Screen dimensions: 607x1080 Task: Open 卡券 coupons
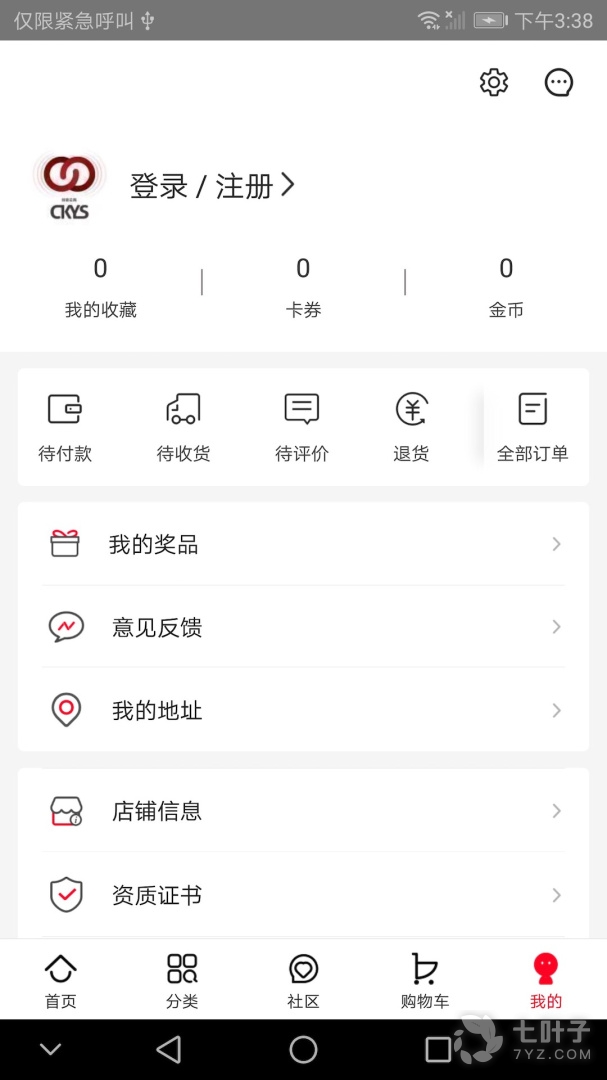click(303, 286)
